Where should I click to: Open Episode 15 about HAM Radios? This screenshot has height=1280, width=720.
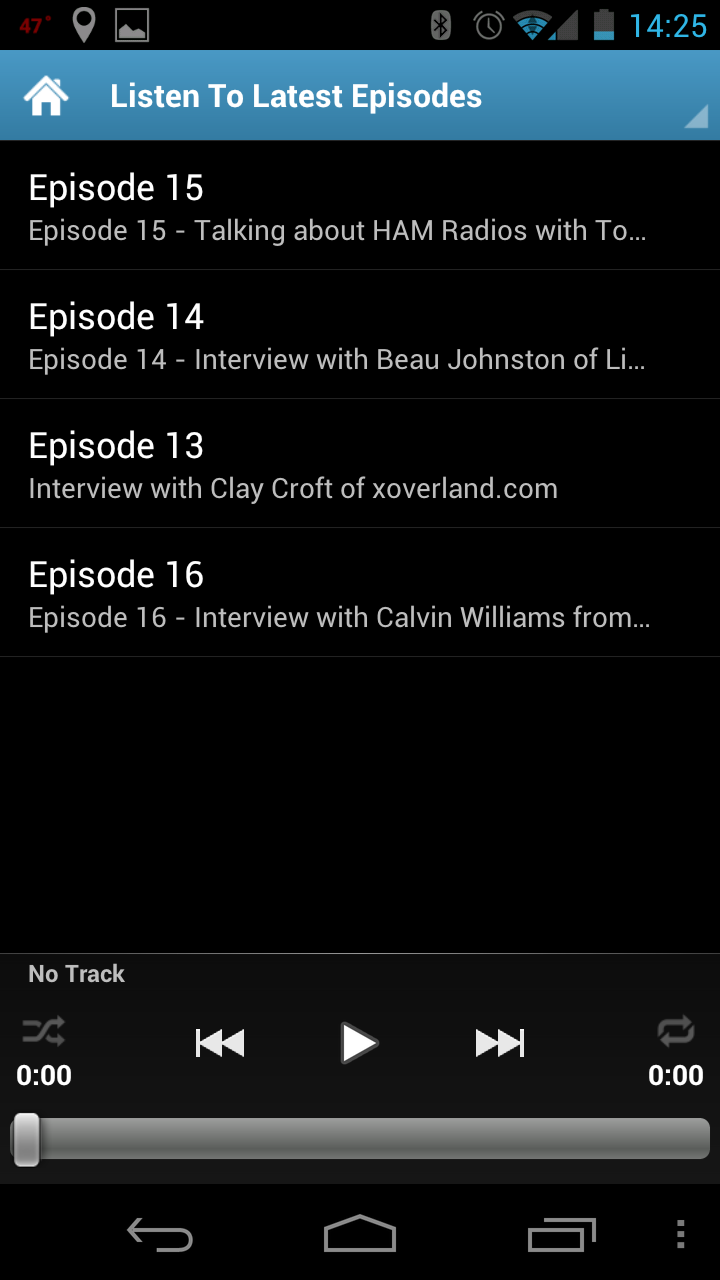(360, 206)
